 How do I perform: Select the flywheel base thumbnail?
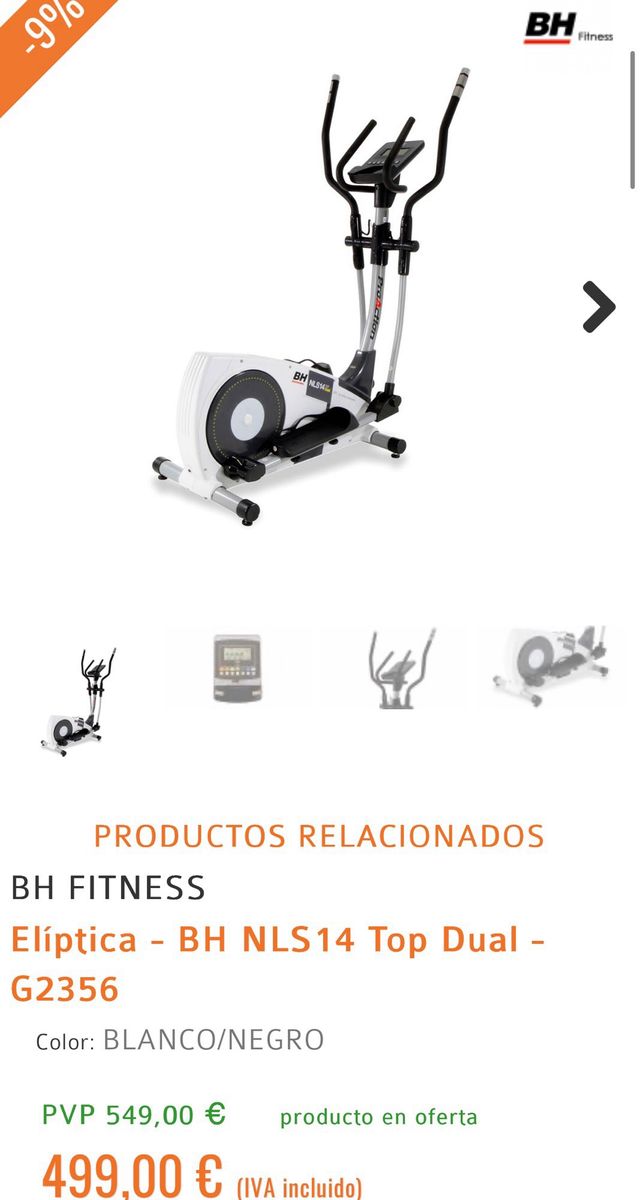tap(551, 667)
